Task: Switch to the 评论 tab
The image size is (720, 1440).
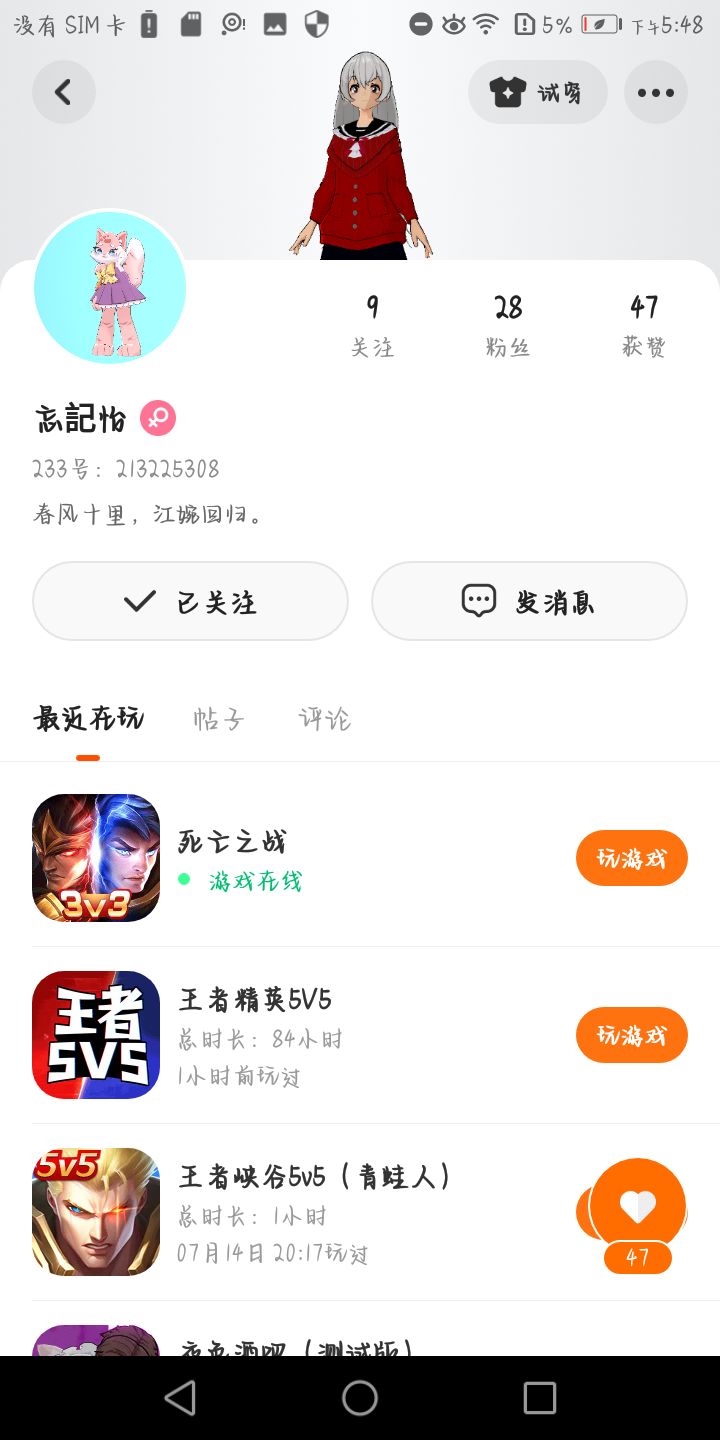Action: coord(325,719)
